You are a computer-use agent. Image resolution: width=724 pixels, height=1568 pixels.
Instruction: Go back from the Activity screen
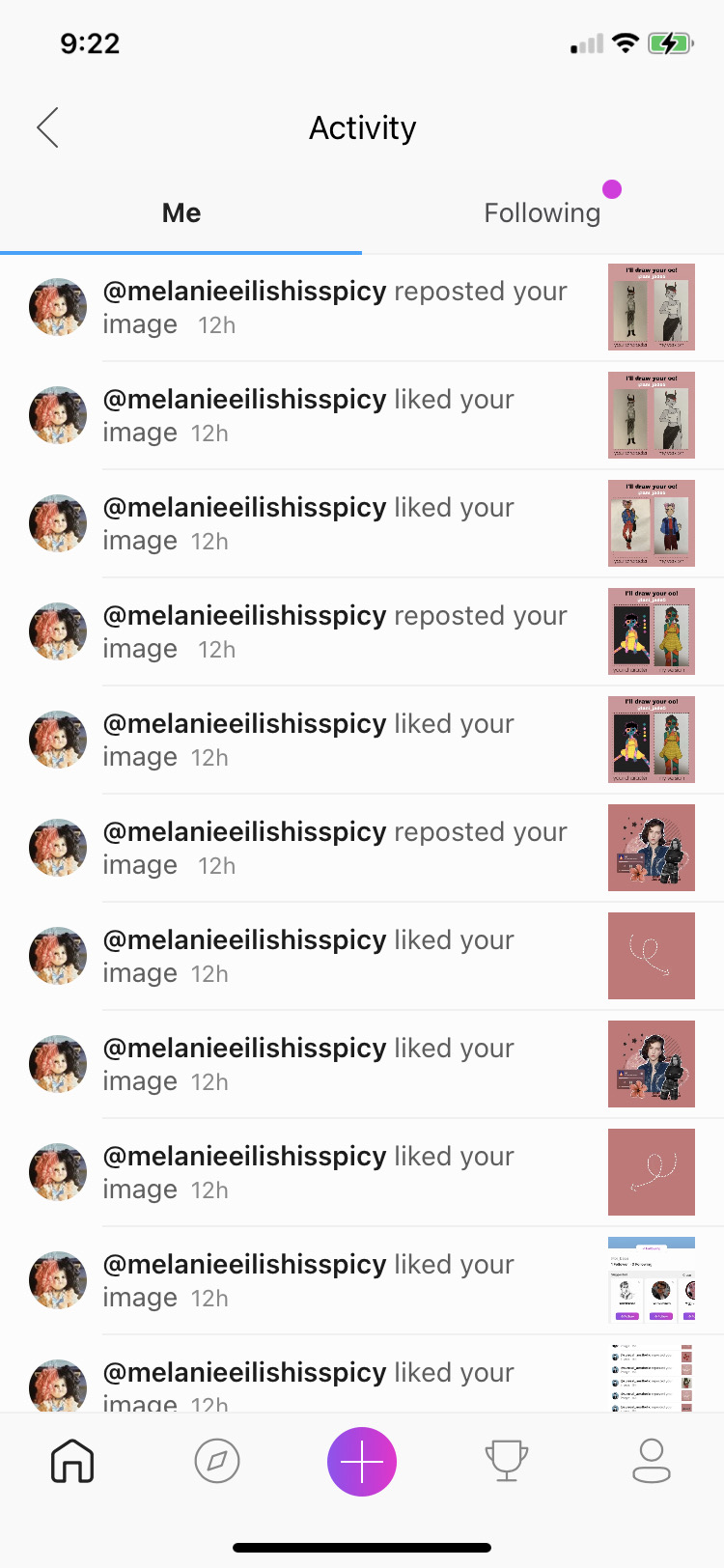[48, 127]
